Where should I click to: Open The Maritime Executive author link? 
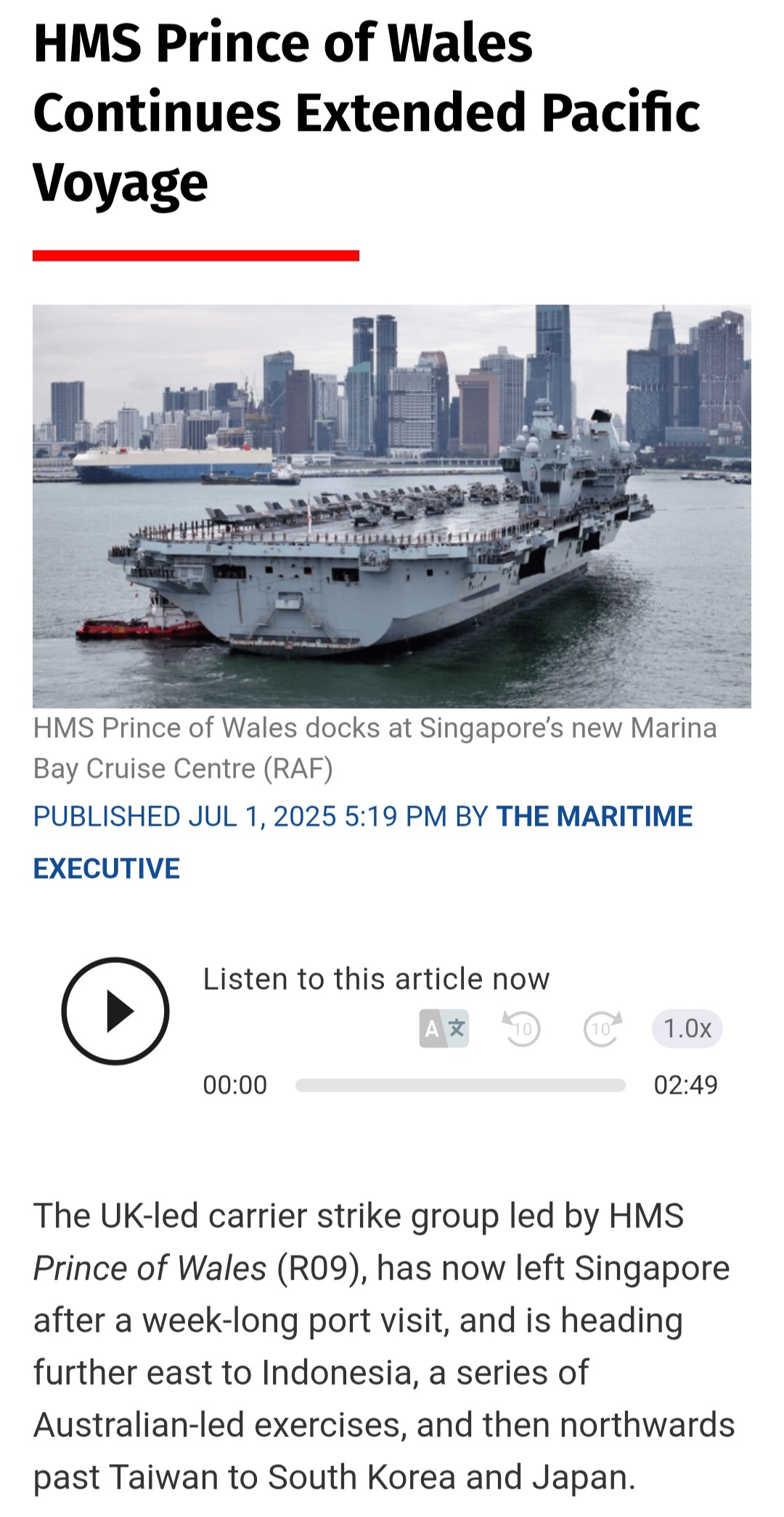coord(363,842)
